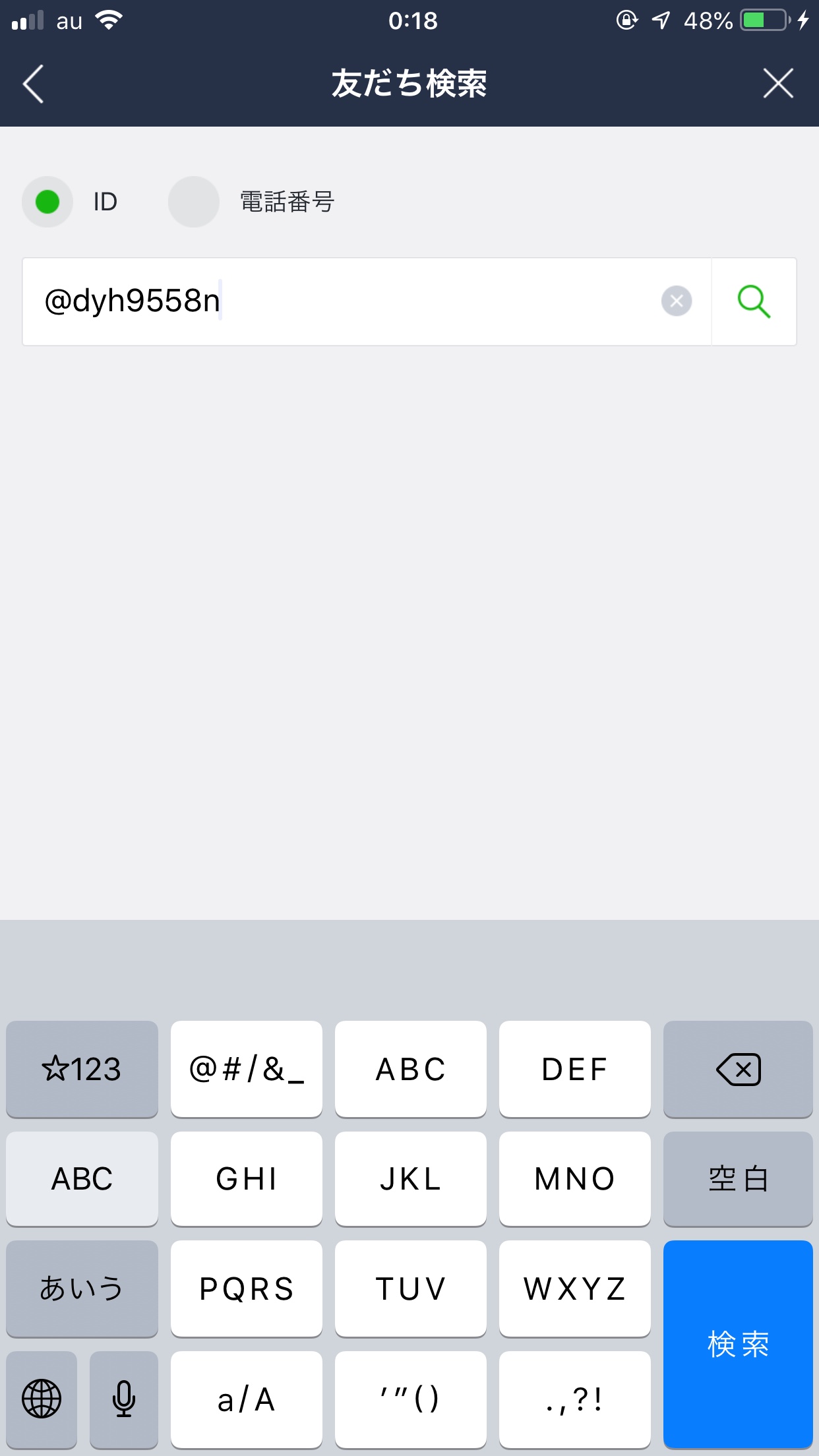This screenshot has height=1456, width=819.
Task: Tap the green magnifier search icon
Action: point(754,301)
